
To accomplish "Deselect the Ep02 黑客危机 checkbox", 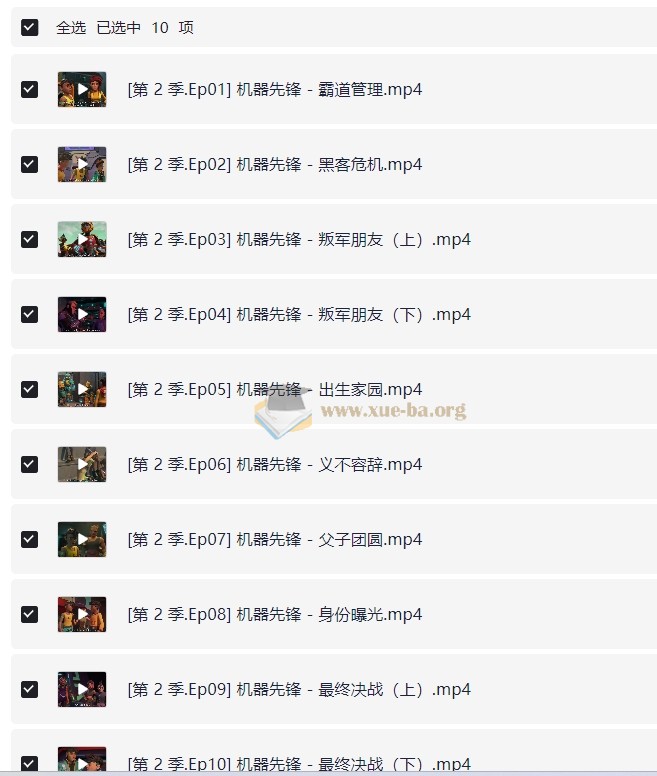I will tap(30, 164).
